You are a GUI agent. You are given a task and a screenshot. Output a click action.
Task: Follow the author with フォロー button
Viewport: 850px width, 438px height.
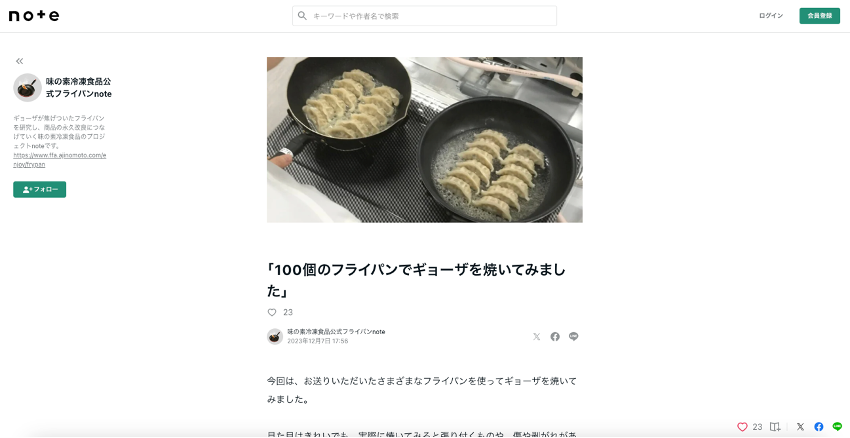click(x=40, y=189)
